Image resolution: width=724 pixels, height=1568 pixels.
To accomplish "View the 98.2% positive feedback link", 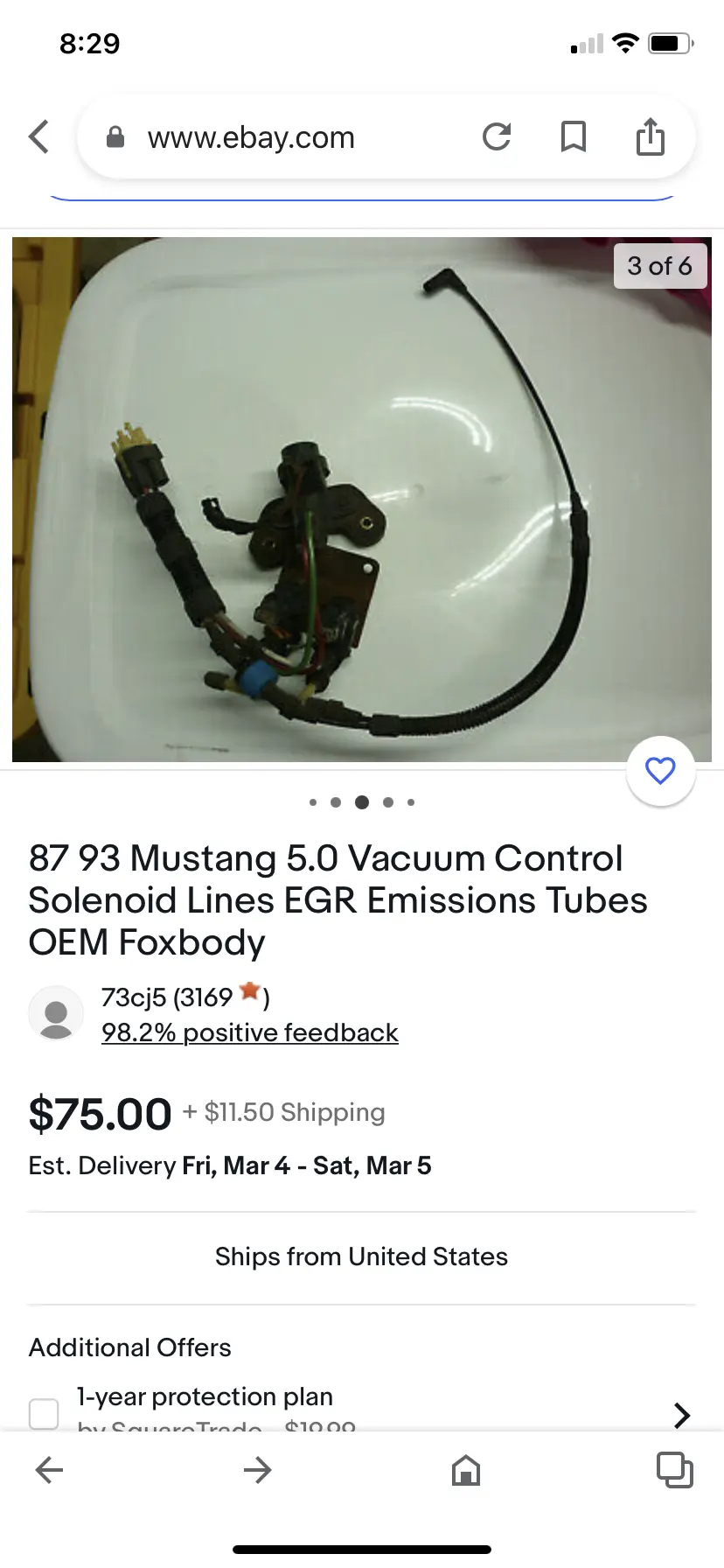I will pos(249,1032).
